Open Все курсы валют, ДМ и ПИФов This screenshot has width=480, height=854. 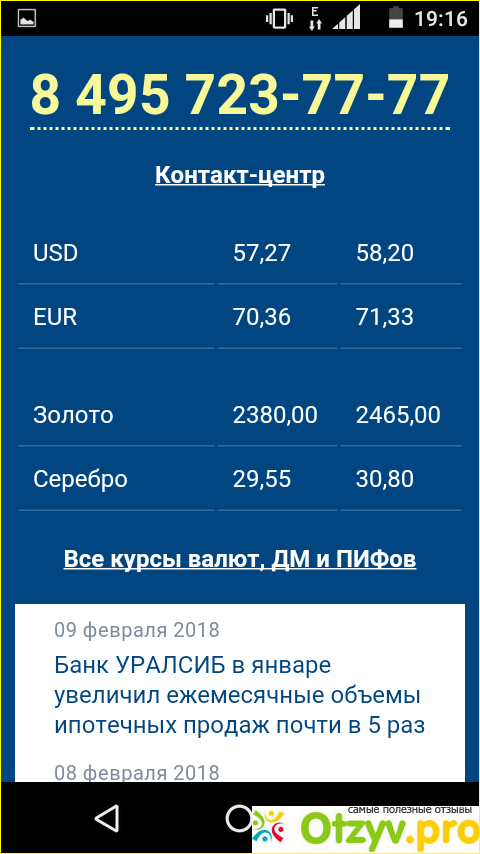pos(240,559)
